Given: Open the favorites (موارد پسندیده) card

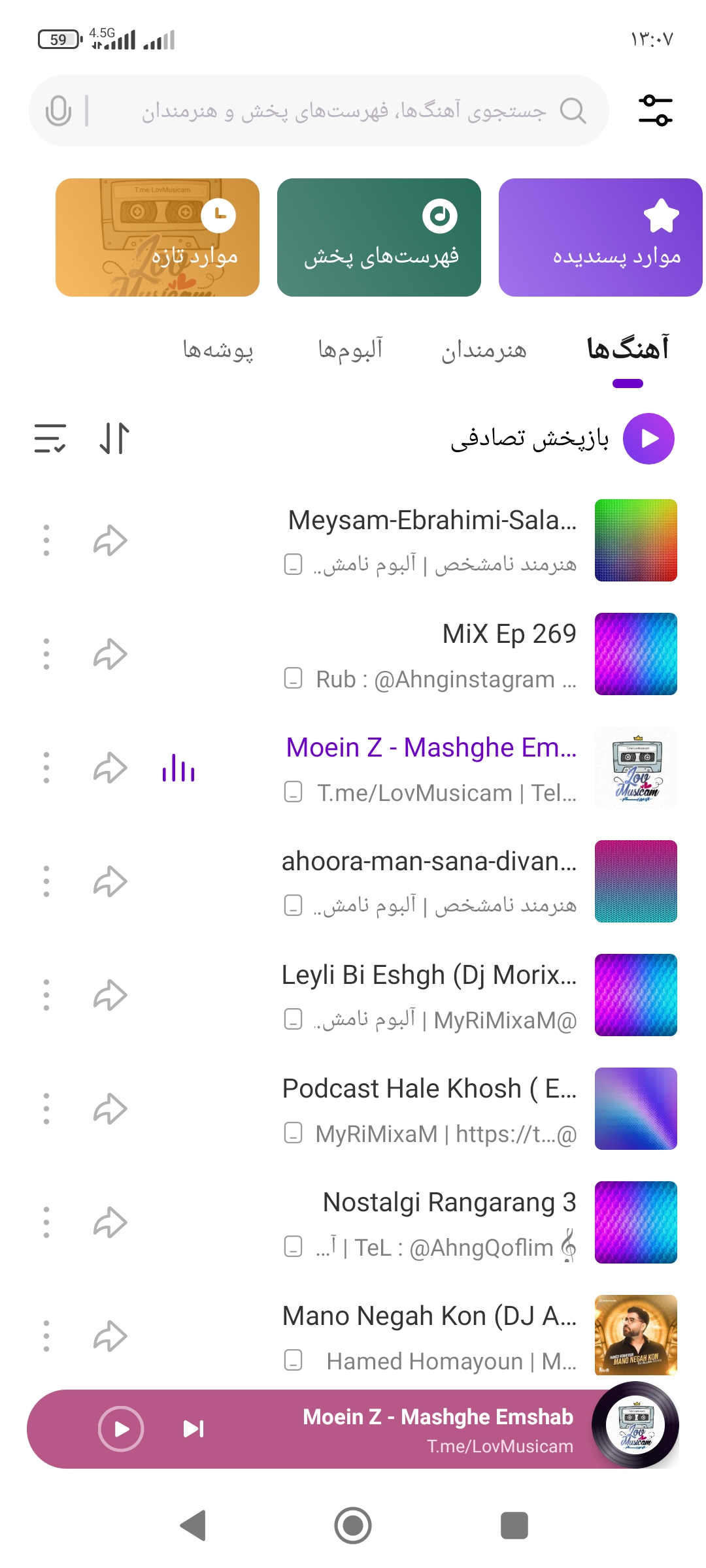Looking at the screenshot, I should [600, 237].
